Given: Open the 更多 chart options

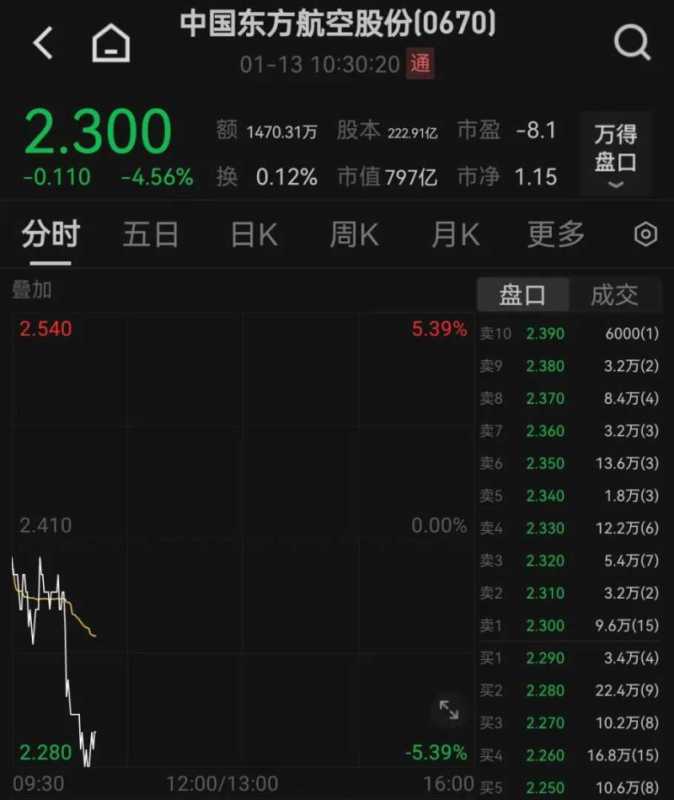Looking at the screenshot, I should [x=556, y=235].
